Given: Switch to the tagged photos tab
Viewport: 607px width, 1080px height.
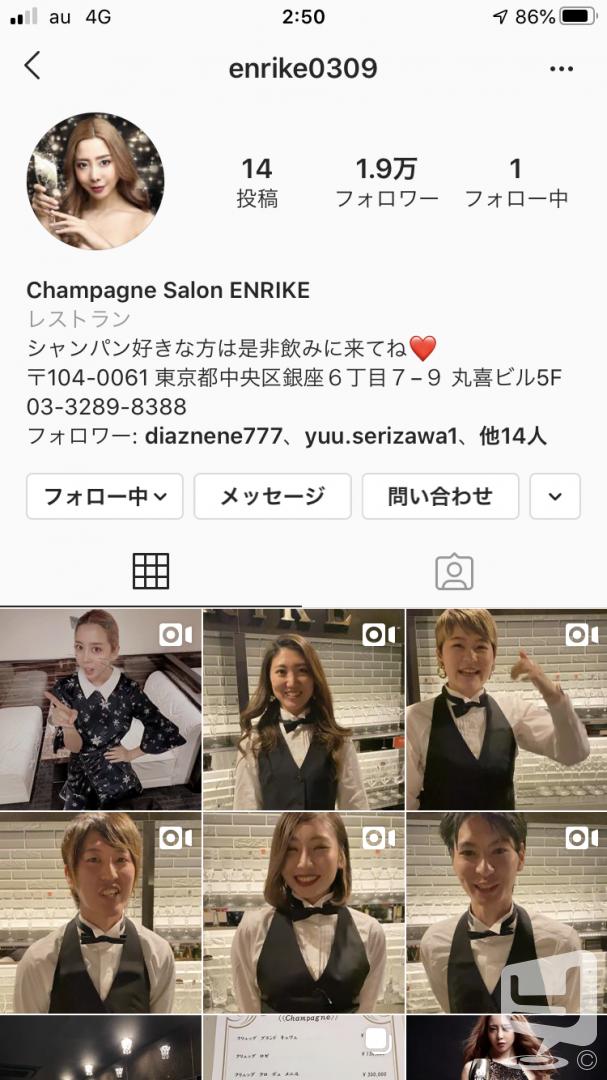Looking at the screenshot, I should point(455,572).
